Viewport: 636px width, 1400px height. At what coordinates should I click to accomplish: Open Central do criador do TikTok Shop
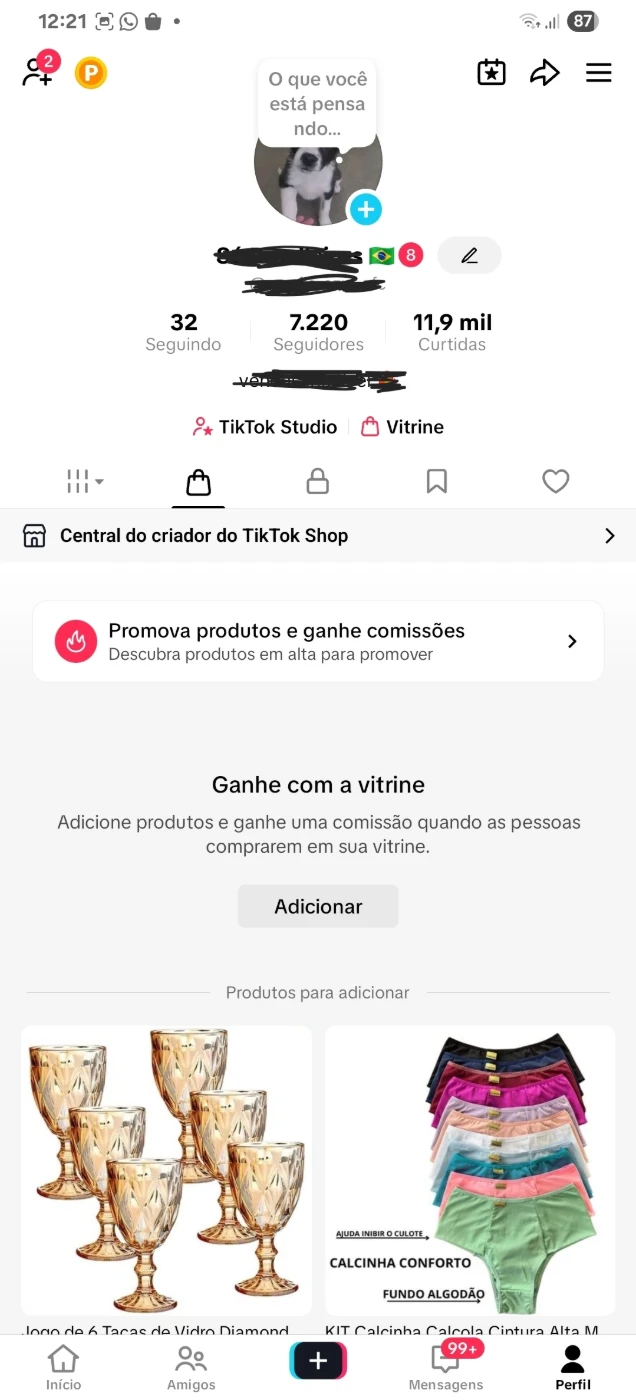click(x=318, y=536)
